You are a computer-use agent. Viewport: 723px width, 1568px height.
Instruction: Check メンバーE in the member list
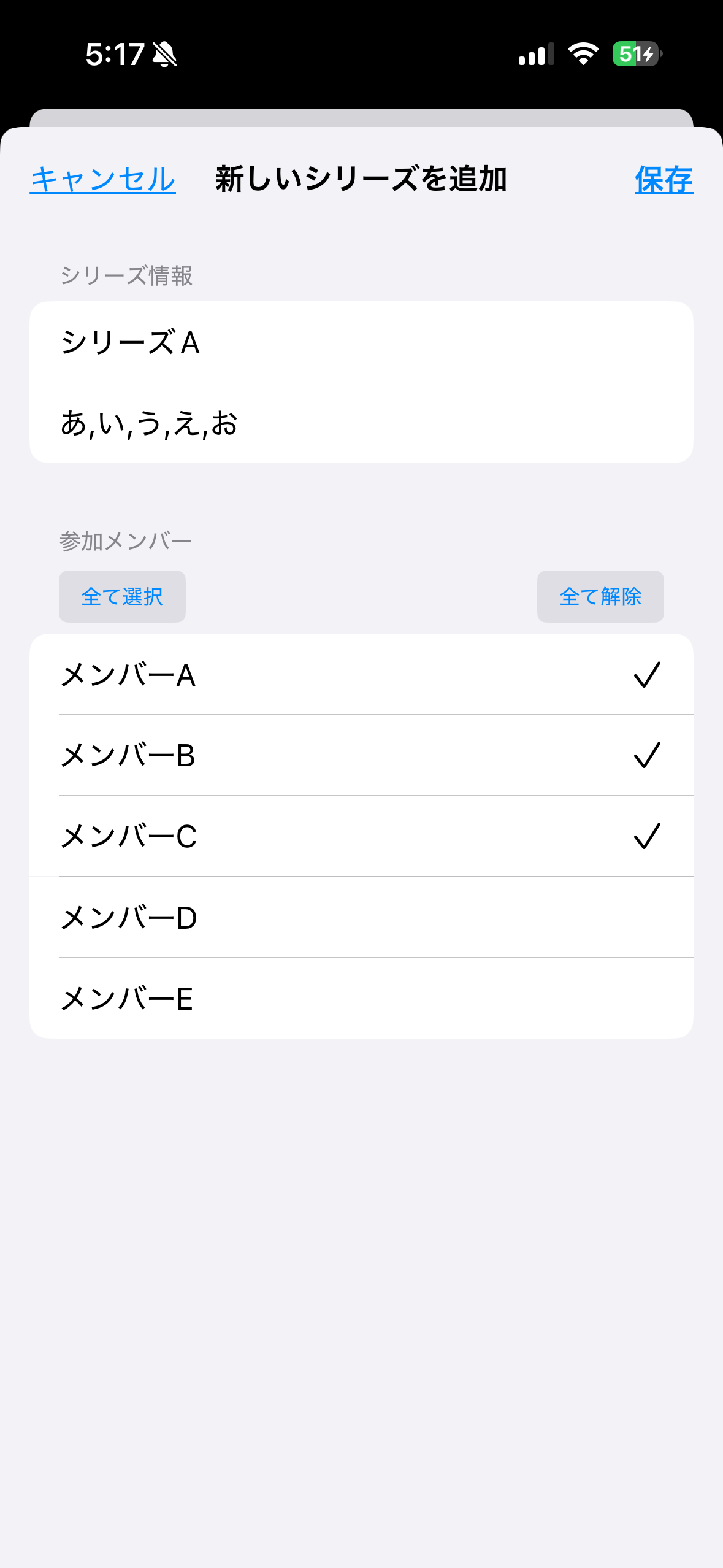tap(361, 998)
